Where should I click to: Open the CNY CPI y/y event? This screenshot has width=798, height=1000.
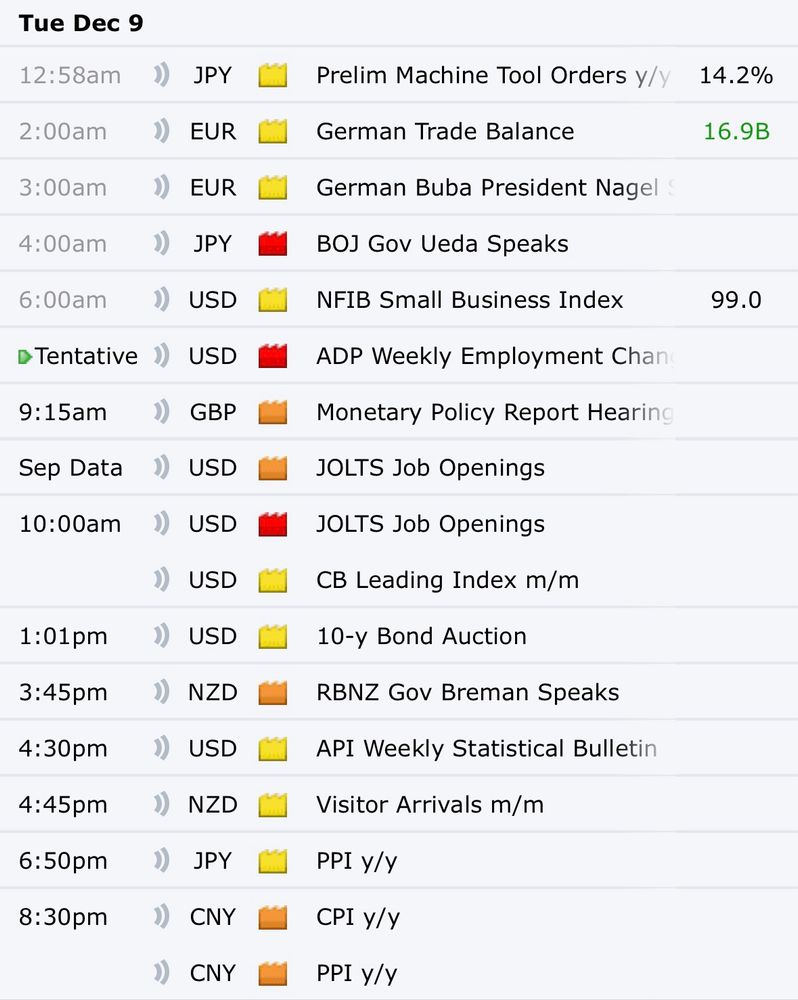point(357,916)
